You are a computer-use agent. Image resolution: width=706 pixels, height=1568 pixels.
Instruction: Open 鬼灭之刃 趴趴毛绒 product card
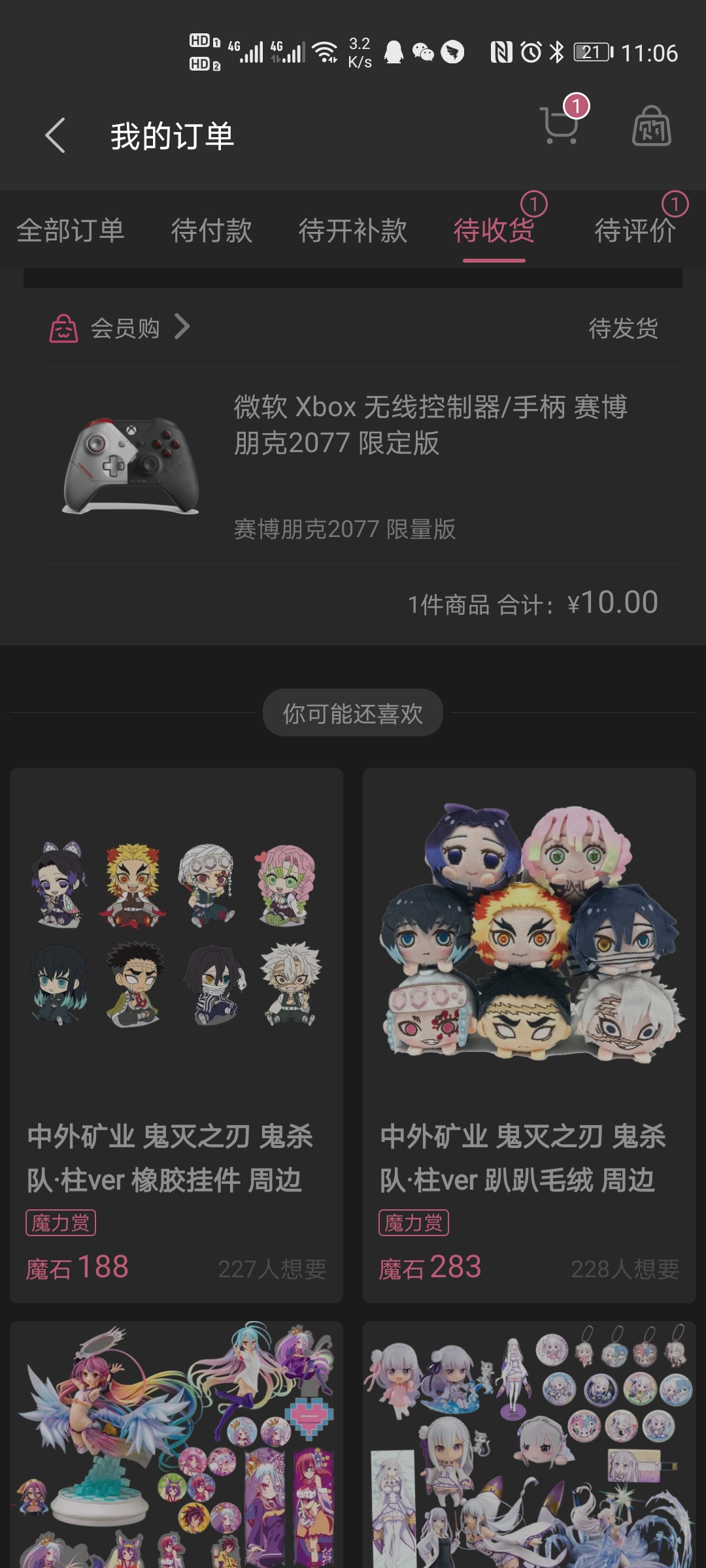point(529,1035)
